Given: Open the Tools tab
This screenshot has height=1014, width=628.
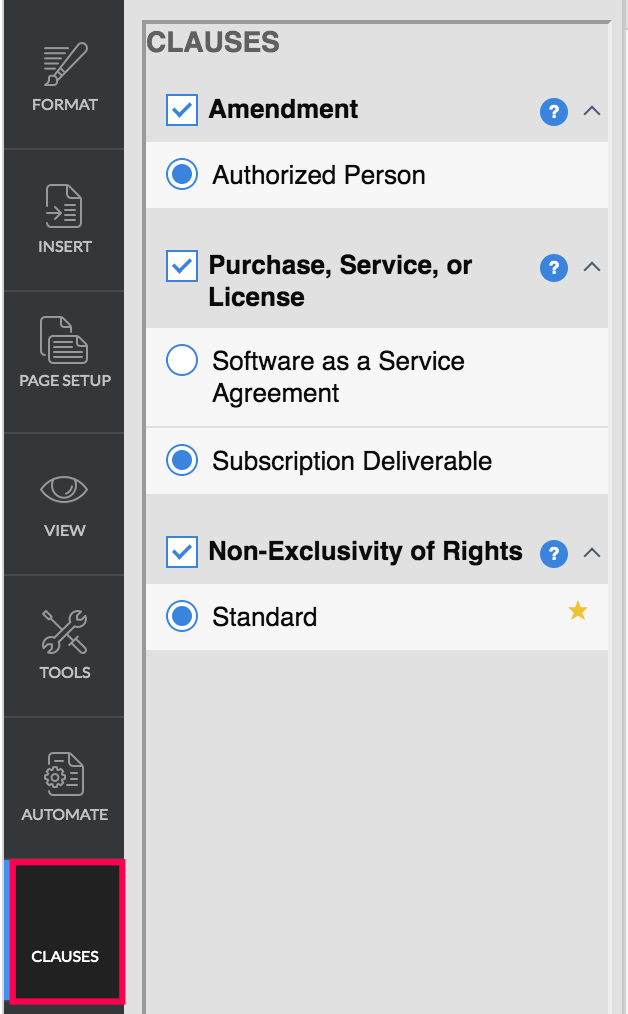Looking at the screenshot, I should [x=64, y=645].
